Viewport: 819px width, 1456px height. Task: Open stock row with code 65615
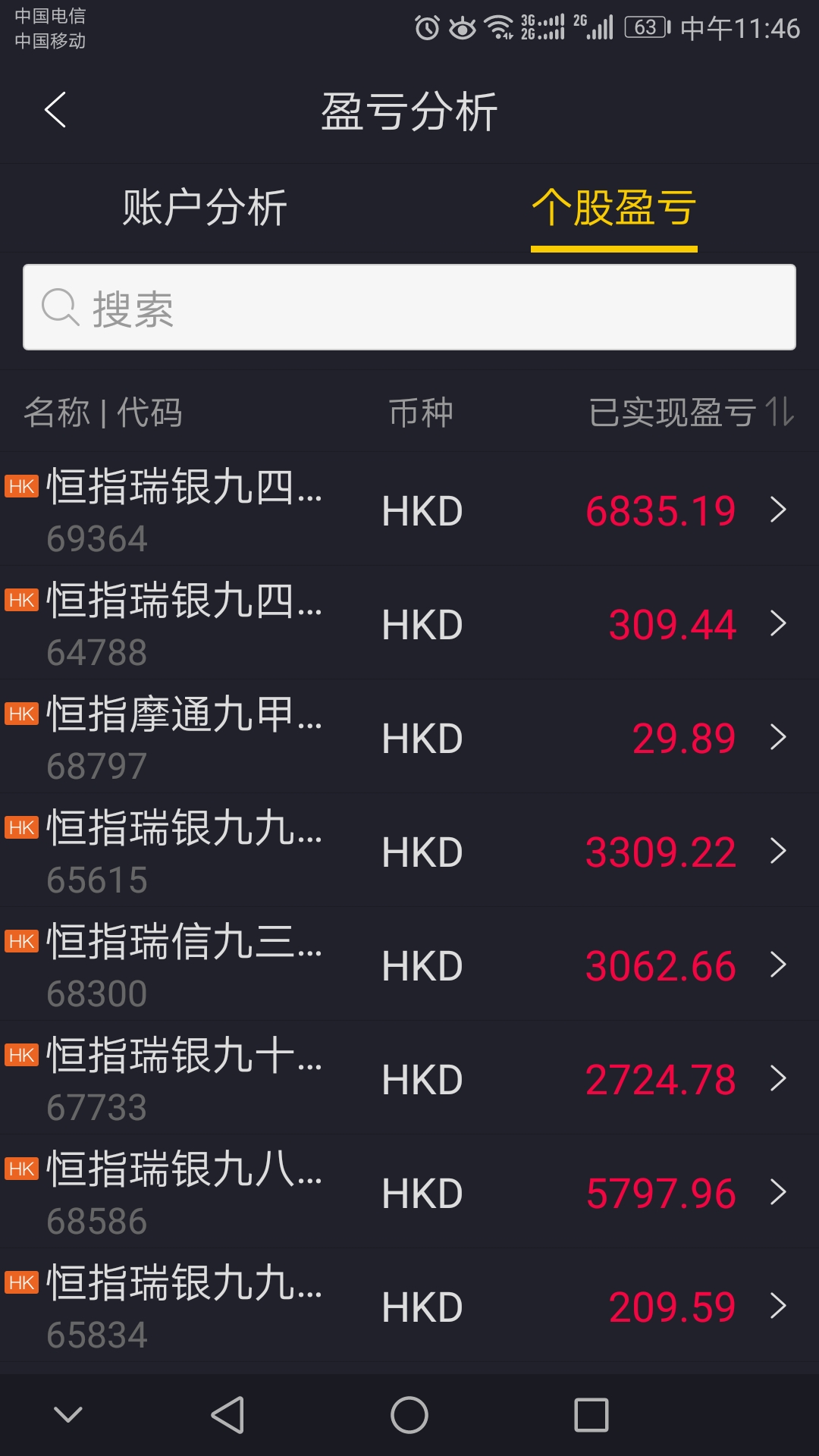(x=409, y=851)
